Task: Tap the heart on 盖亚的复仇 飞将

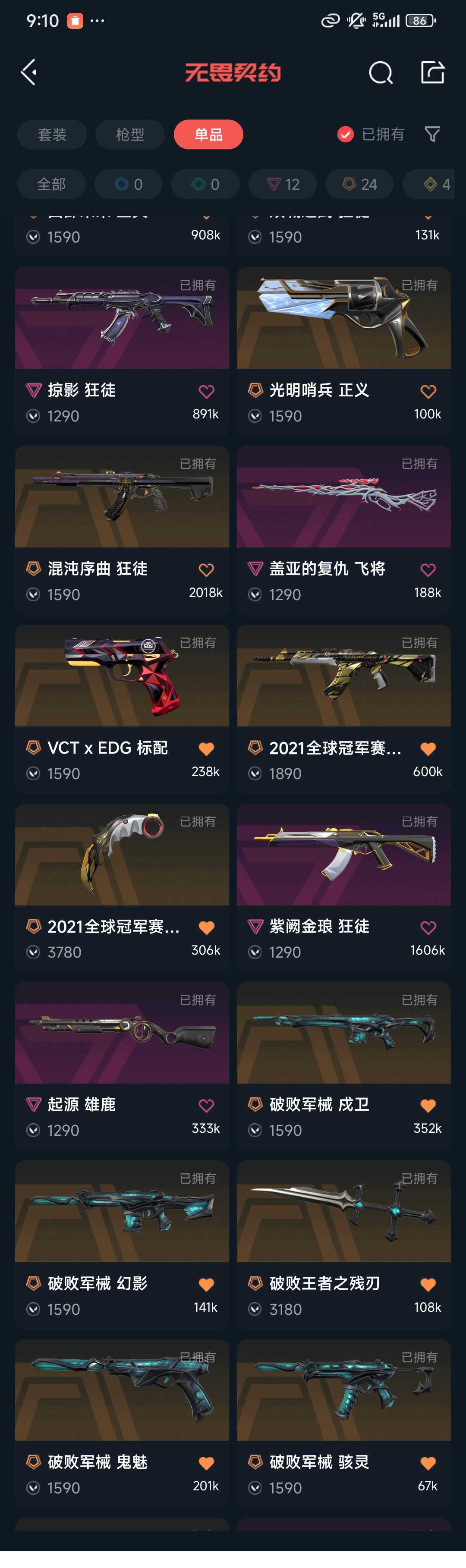Action: (x=428, y=570)
